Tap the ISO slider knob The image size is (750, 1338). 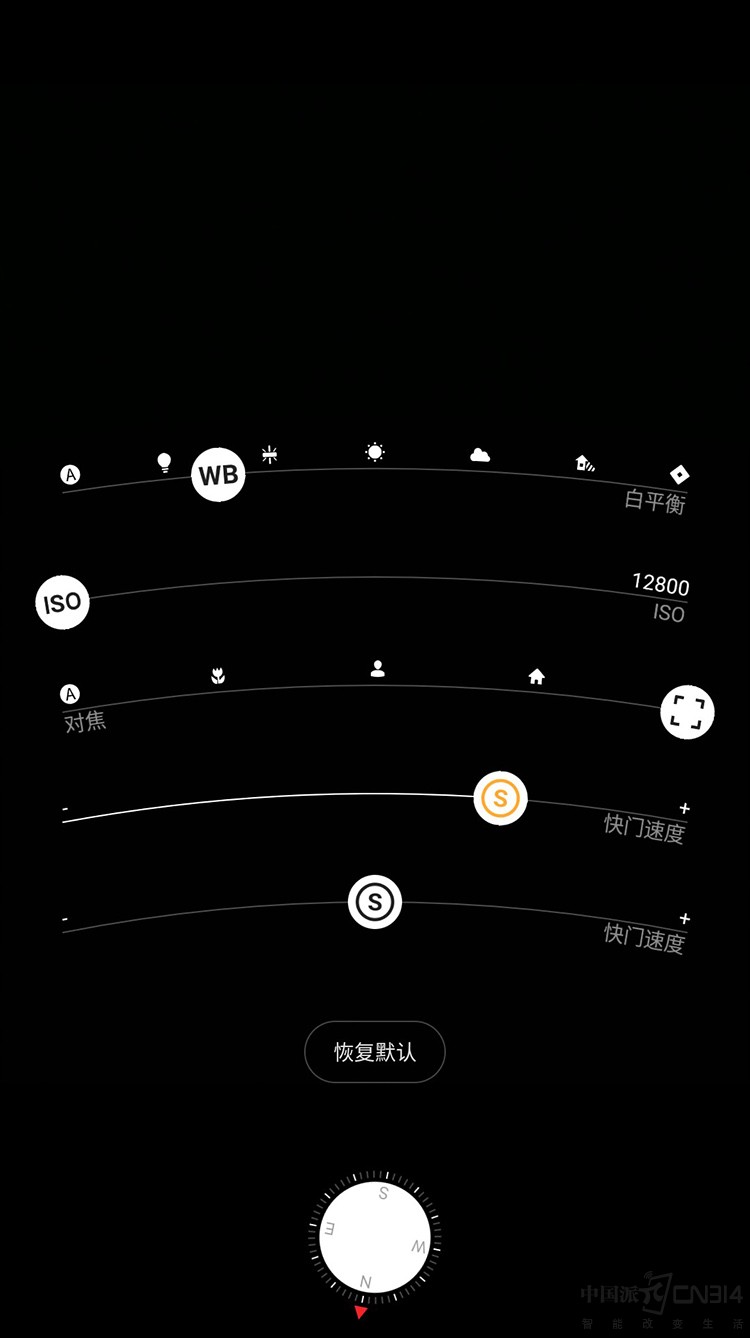pos(62,603)
